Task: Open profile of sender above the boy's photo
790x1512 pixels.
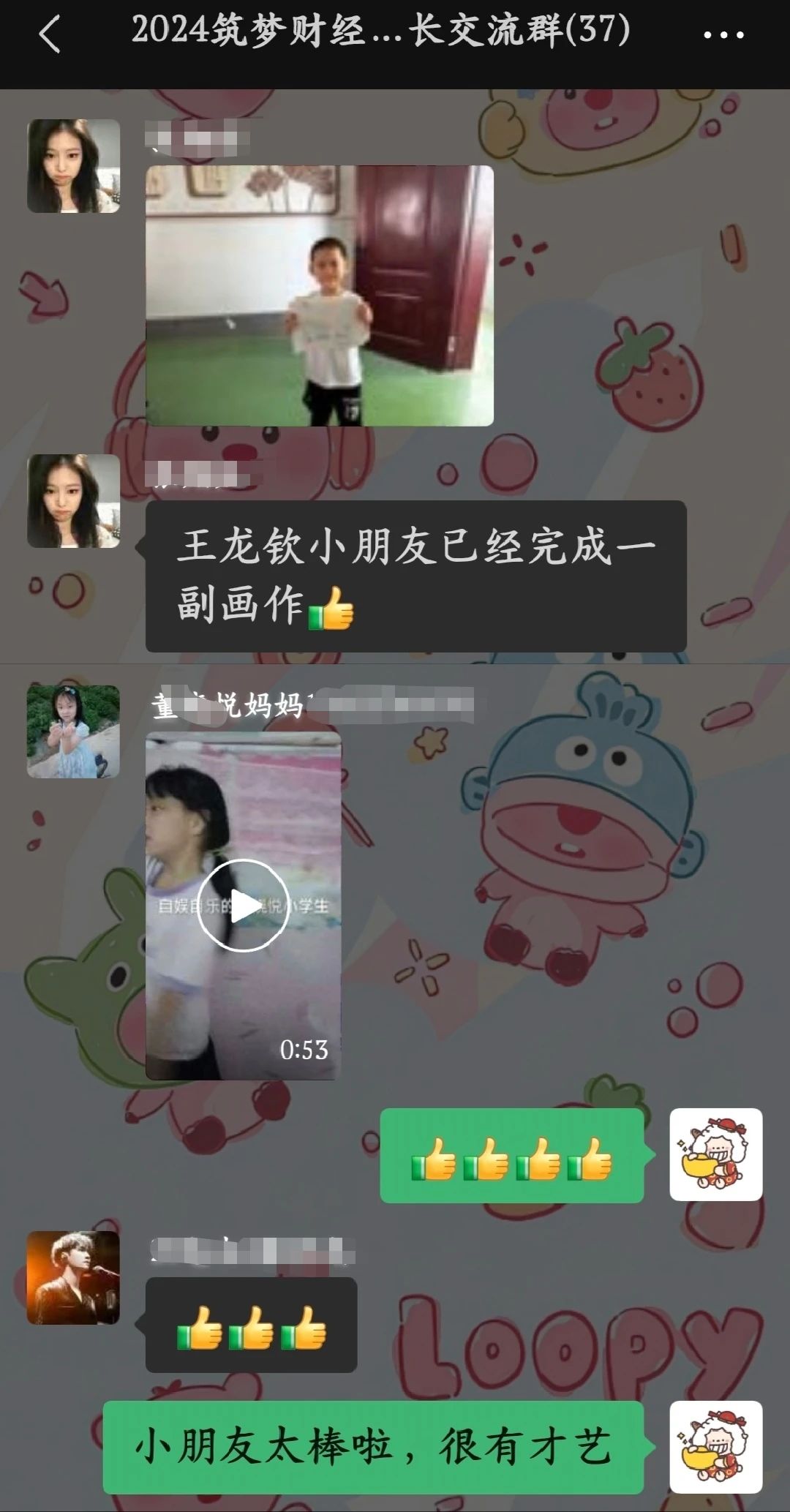Action: click(x=73, y=166)
